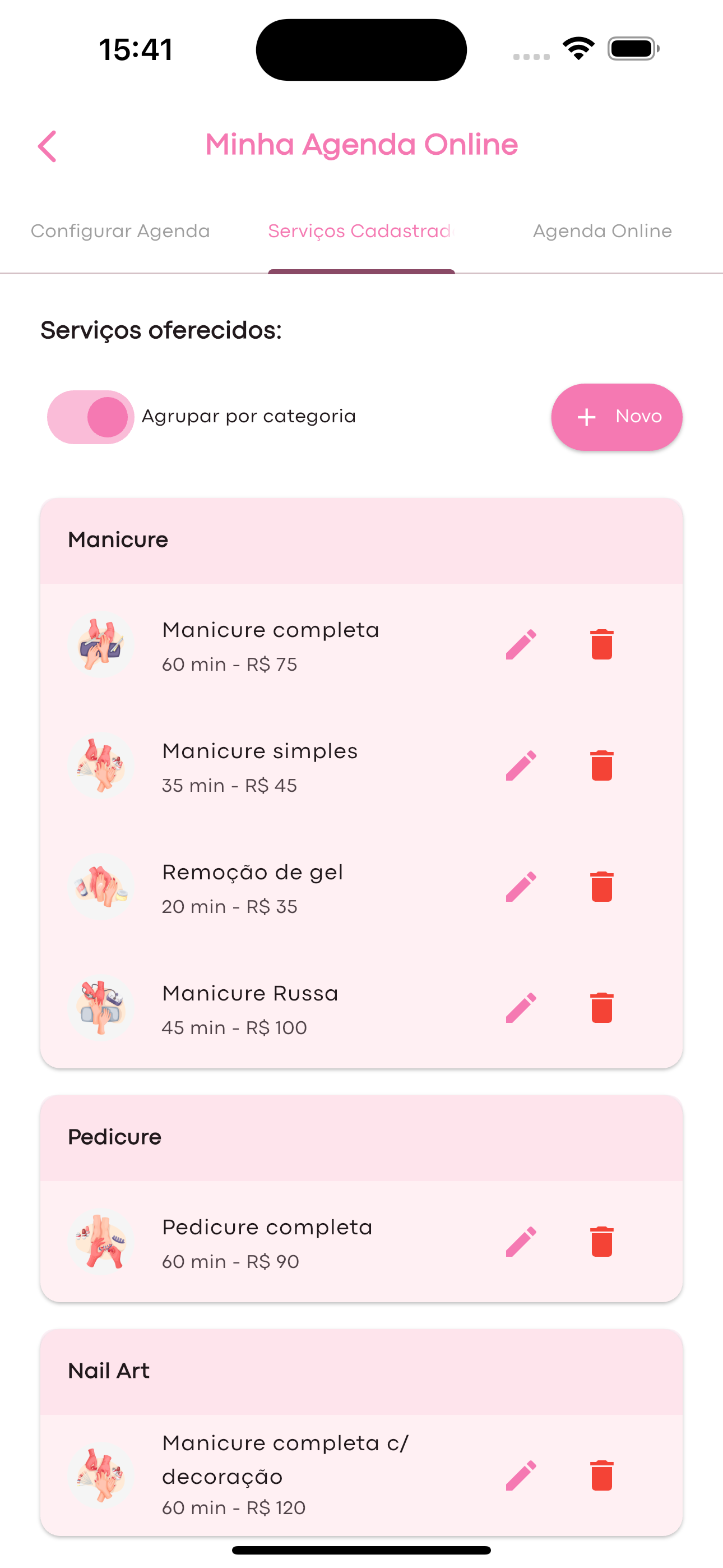Image resolution: width=723 pixels, height=1568 pixels.
Task: Add a new service with Novo
Action: coord(617,417)
